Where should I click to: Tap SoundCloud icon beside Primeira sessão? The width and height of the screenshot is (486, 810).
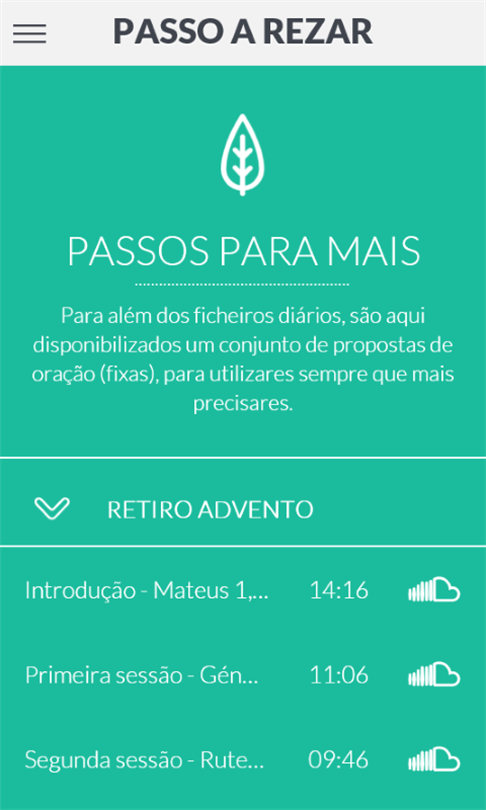click(434, 675)
